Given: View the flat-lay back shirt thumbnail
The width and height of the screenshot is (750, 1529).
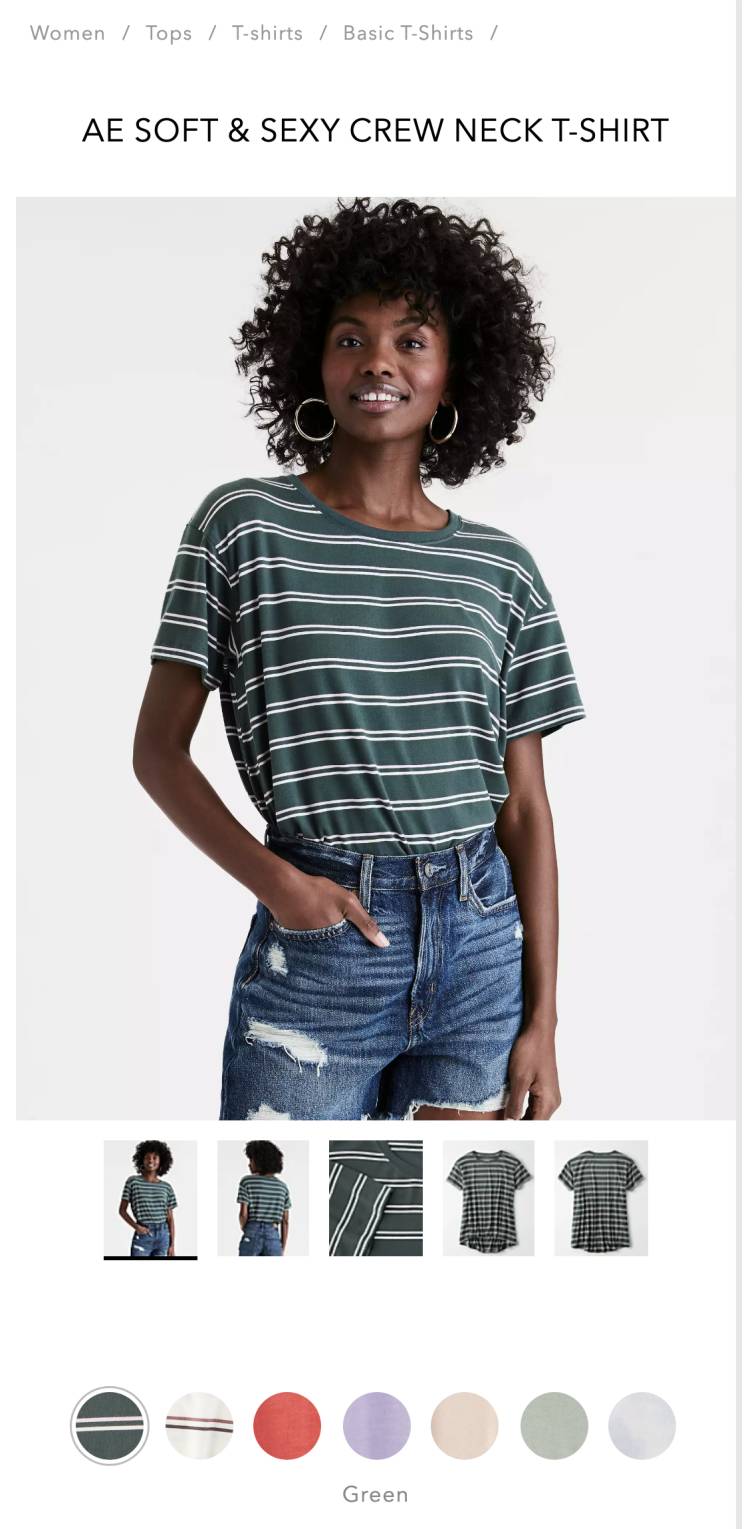Looking at the screenshot, I should [601, 1198].
